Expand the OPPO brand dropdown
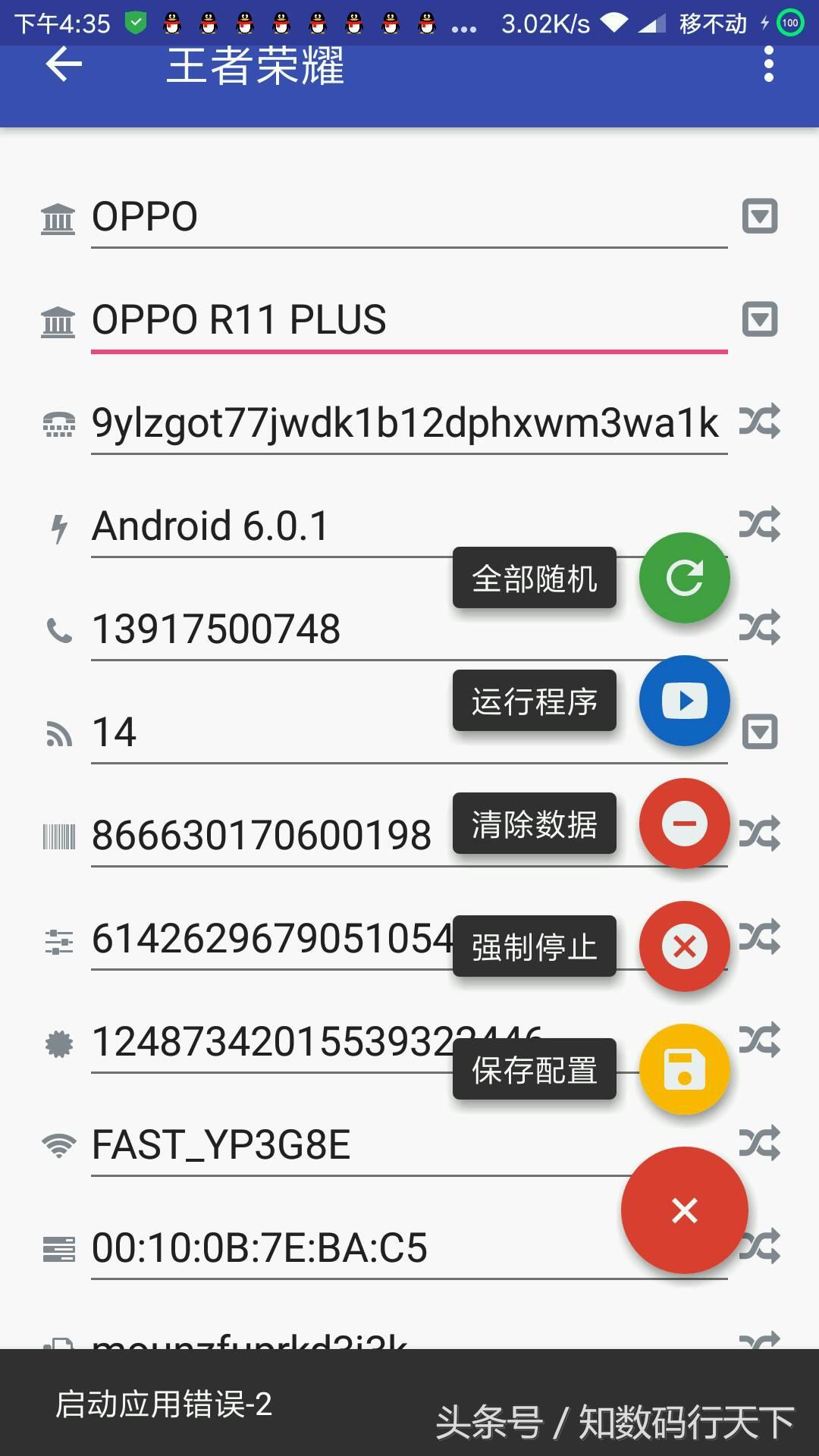Screen dimensions: 819x1456 [x=759, y=217]
